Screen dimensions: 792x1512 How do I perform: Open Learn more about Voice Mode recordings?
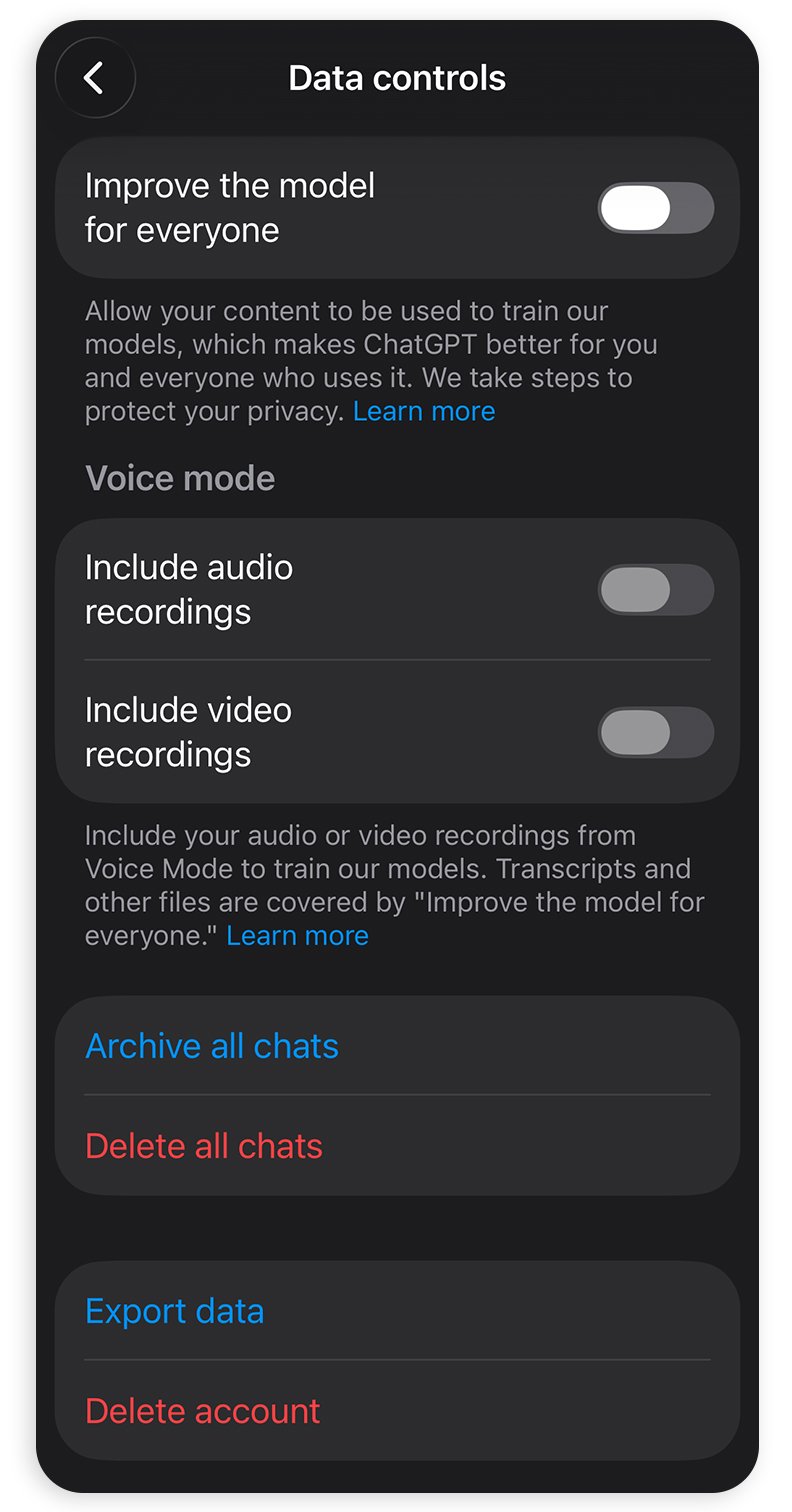297,935
